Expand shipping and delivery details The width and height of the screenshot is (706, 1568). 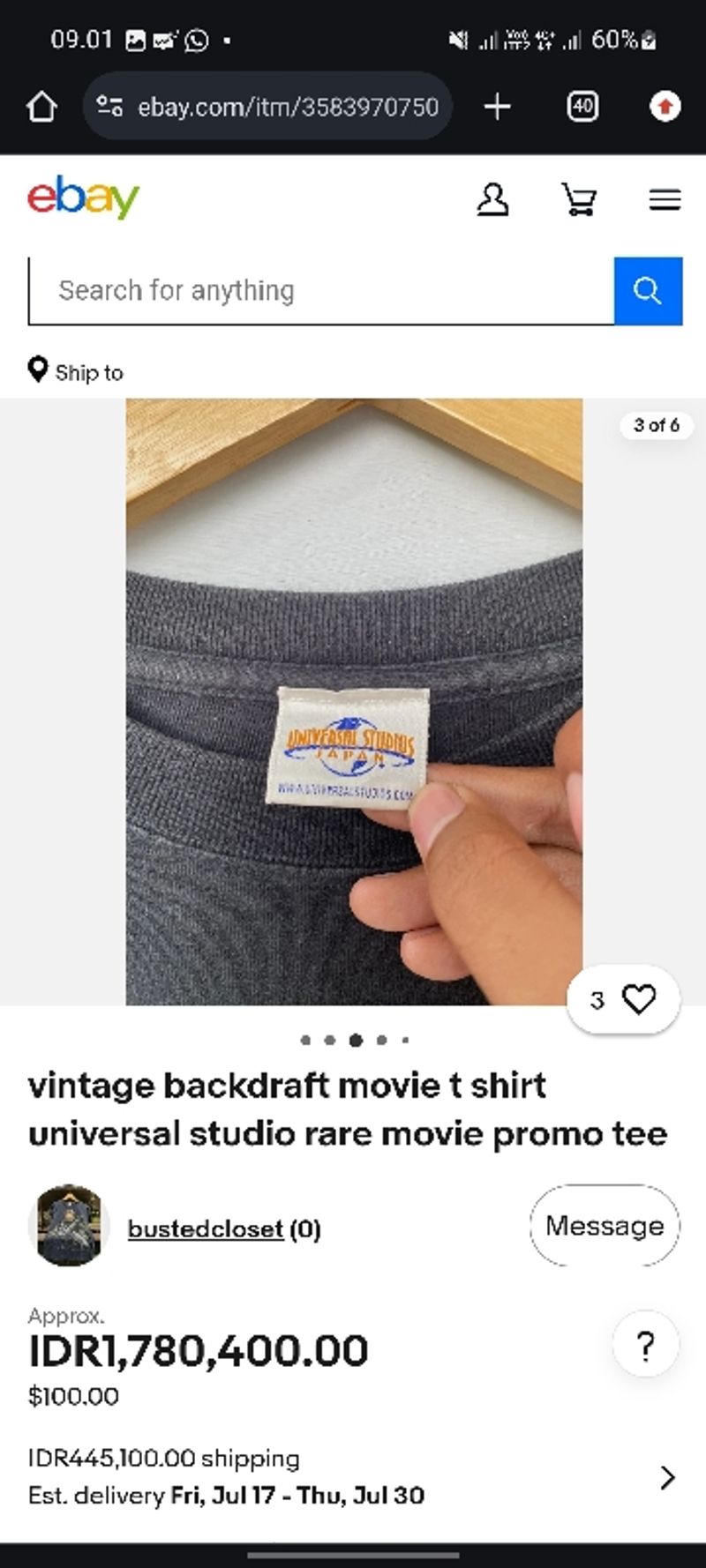click(353, 1477)
